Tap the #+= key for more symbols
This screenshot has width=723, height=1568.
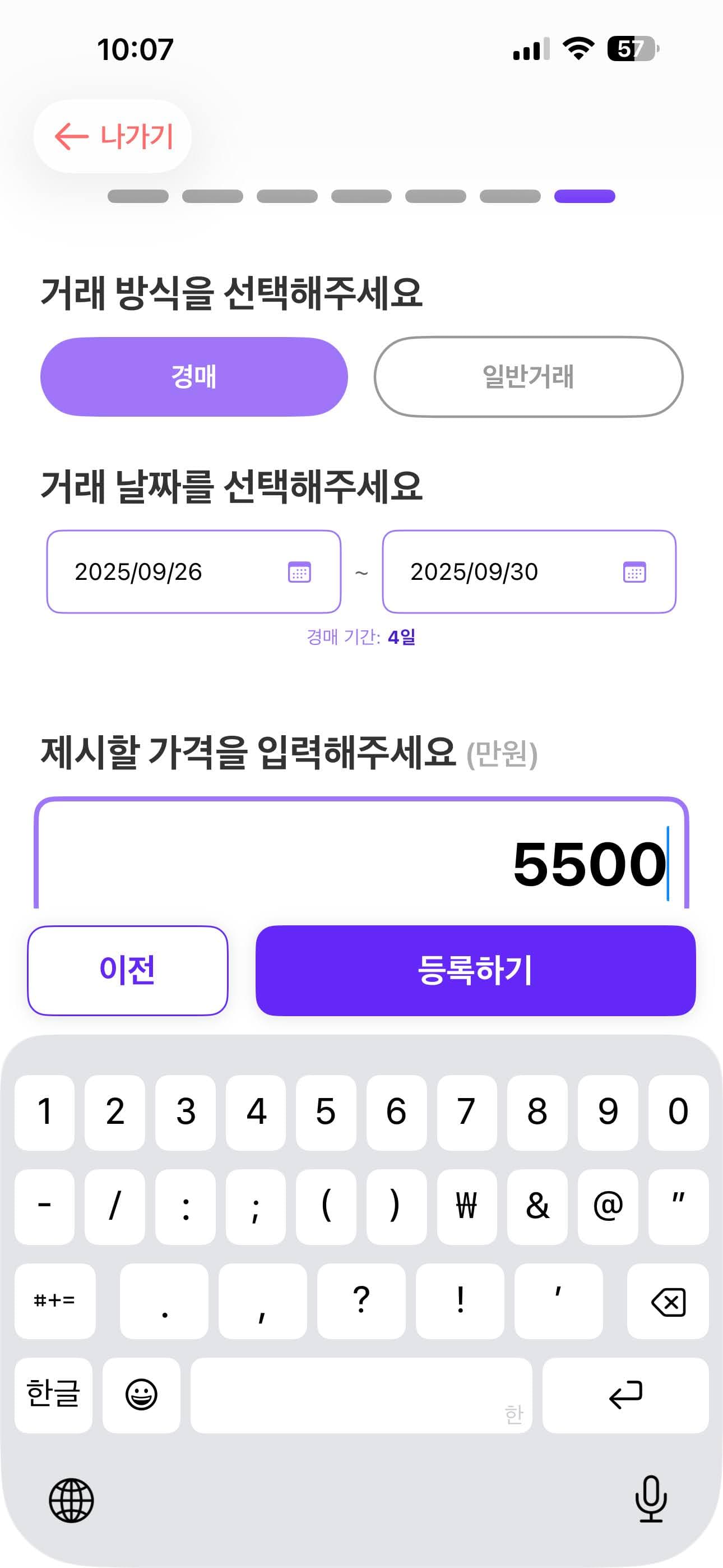pyautogui.click(x=54, y=1301)
